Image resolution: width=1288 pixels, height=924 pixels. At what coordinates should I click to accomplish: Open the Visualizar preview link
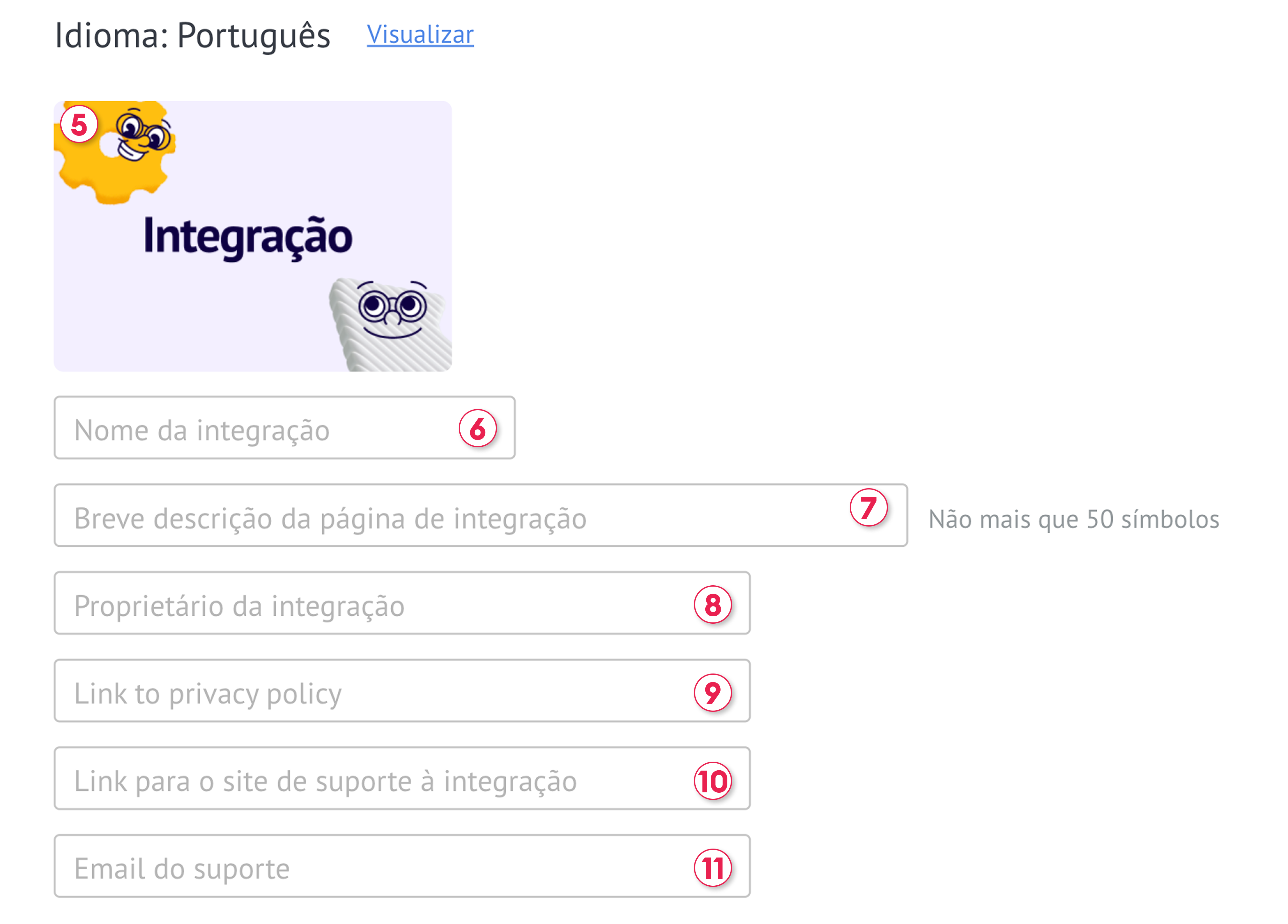click(x=420, y=35)
